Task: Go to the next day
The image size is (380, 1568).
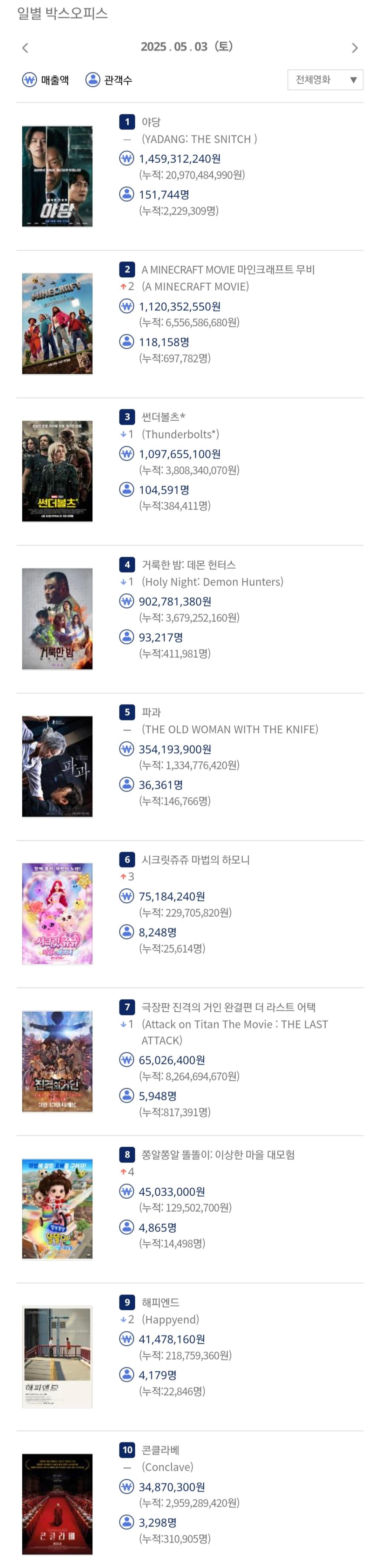Action: coord(354,48)
